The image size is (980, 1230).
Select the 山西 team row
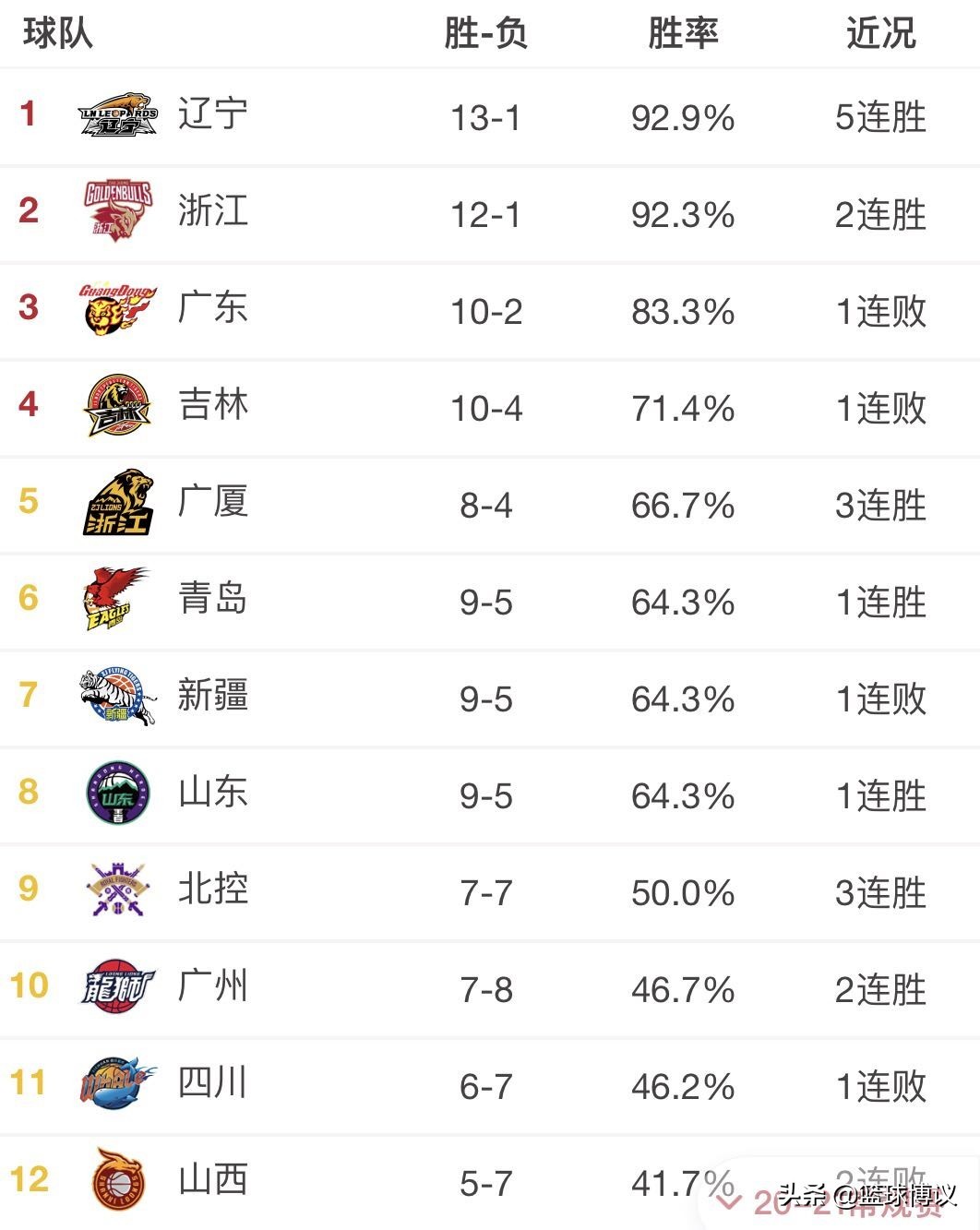click(x=212, y=1182)
